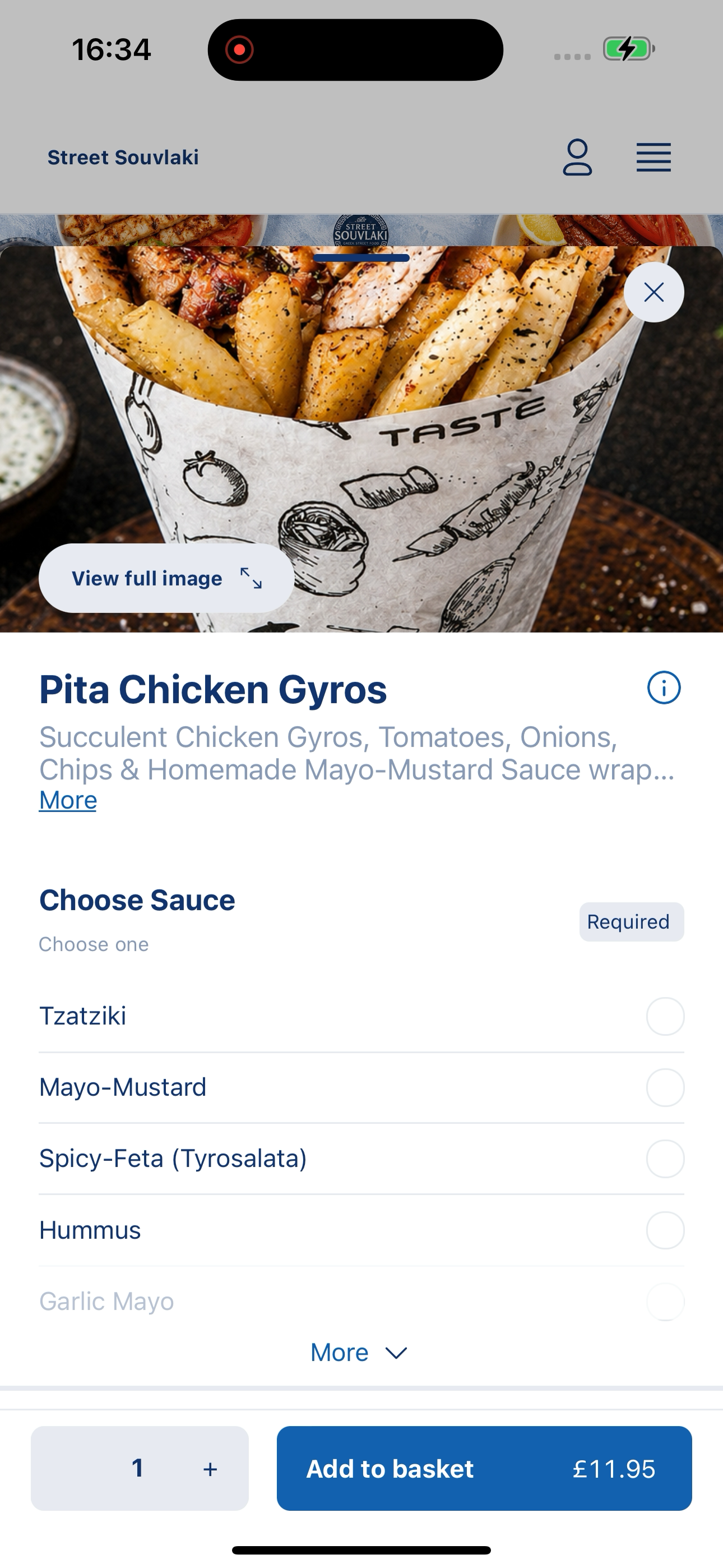Open the hamburger menu
Image resolution: width=723 pixels, height=1568 pixels.
tap(654, 158)
